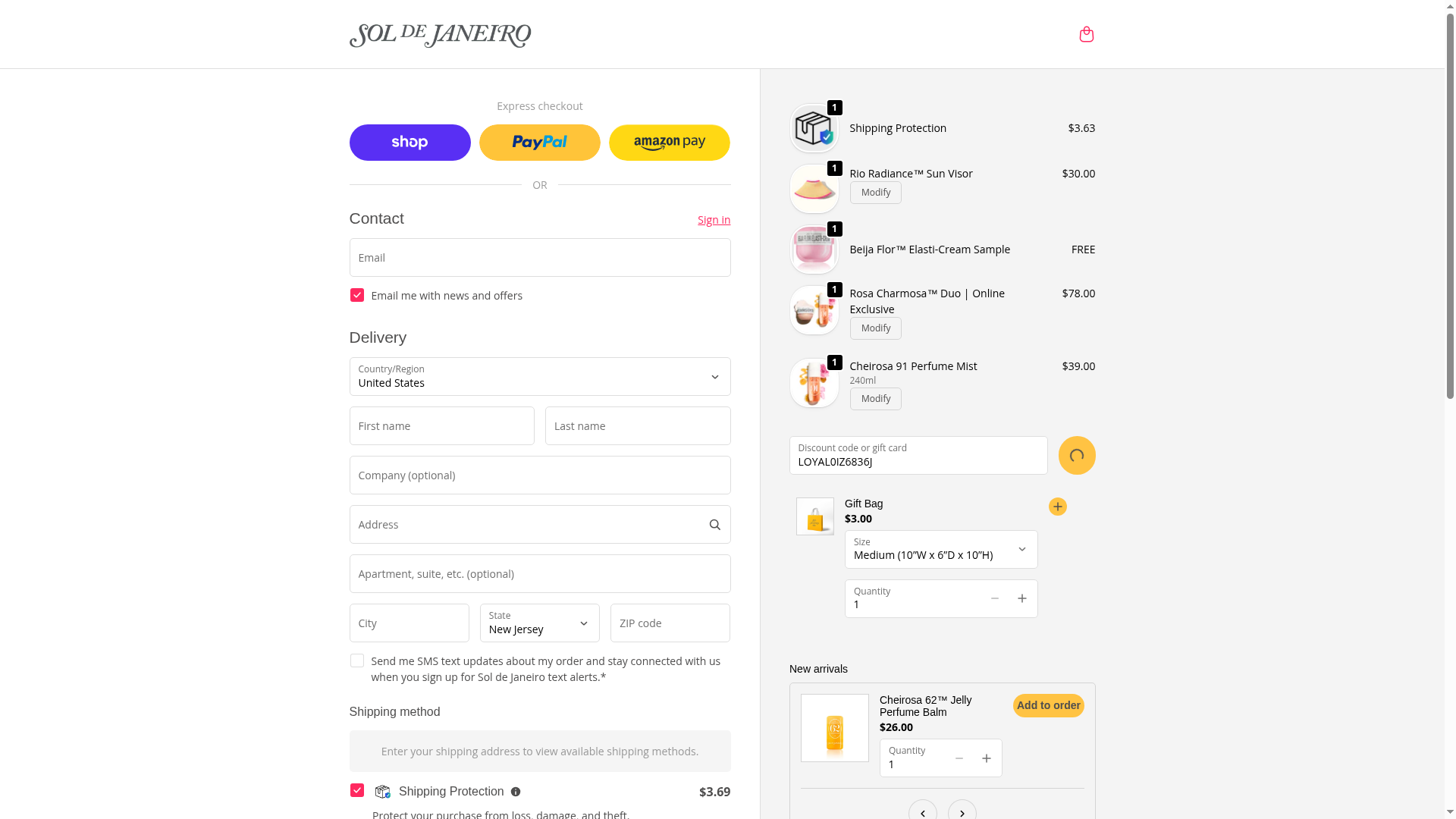
Task: Select the Address field
Action: pyautogui.click(x=527, y=525)
